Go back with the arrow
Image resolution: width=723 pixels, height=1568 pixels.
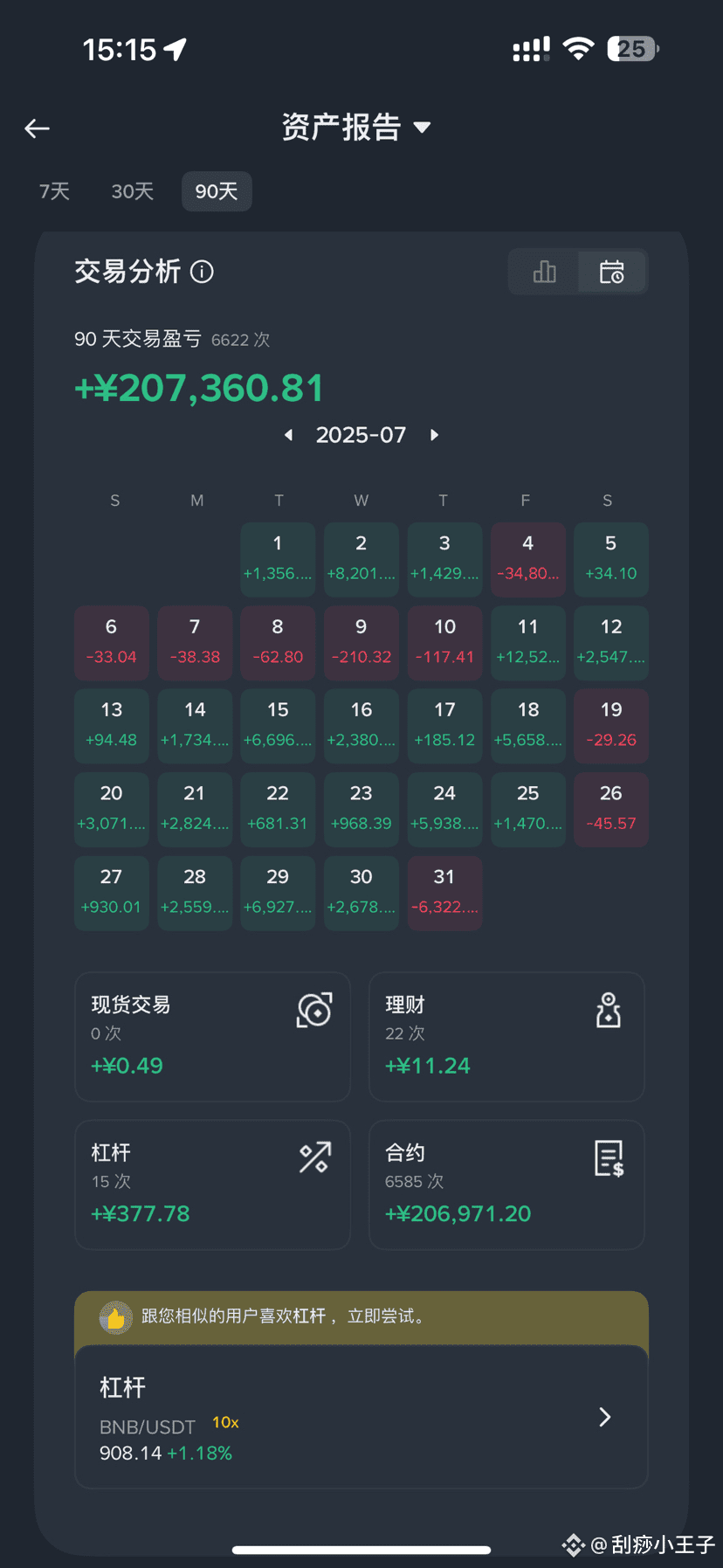[37, 128]
